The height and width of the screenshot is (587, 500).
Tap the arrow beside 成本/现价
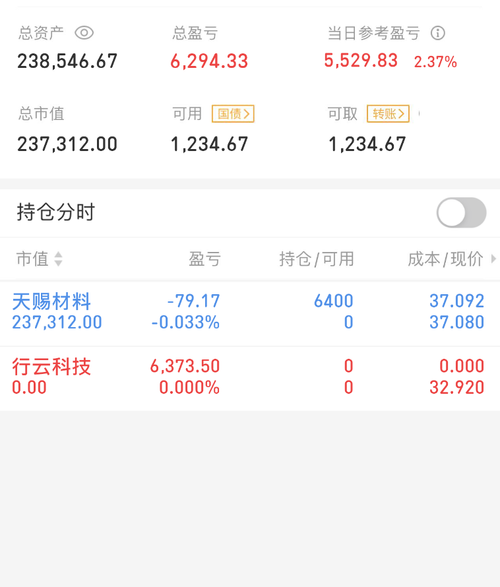click(x=493, y=259)
